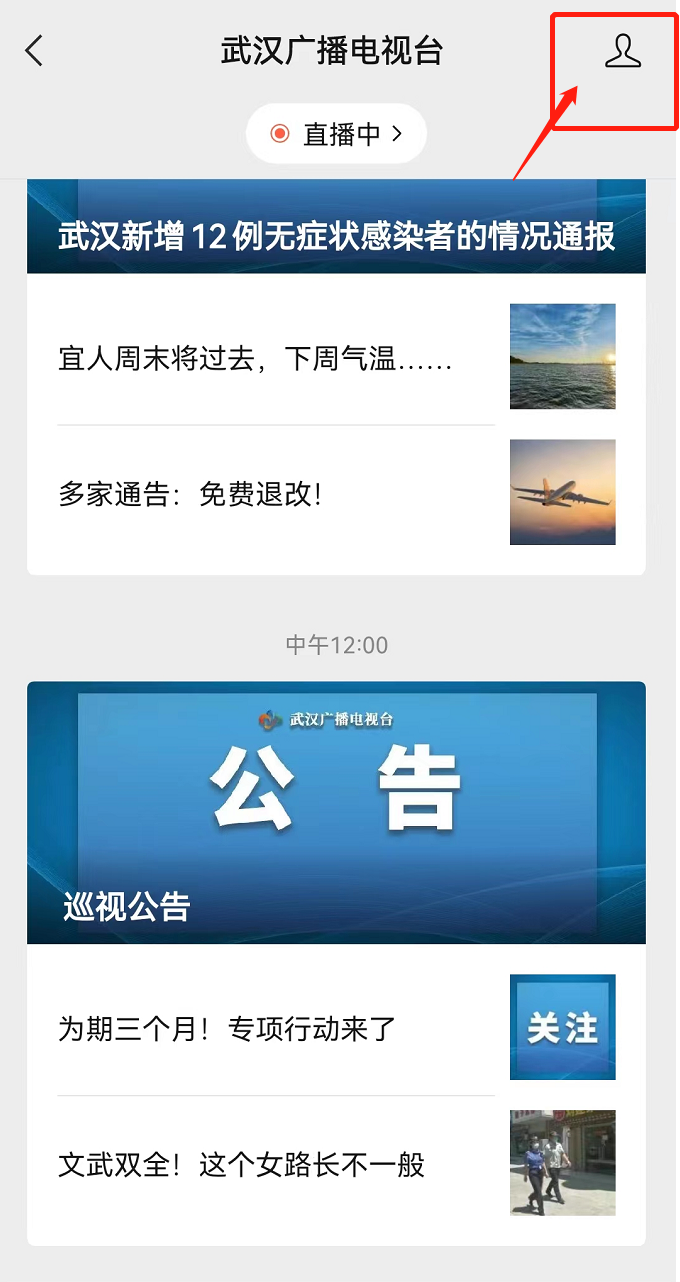Open 为期三个月！专项行动来了
The height and width of the screenshot is (1282, 680).
(x=228, y=1029)
